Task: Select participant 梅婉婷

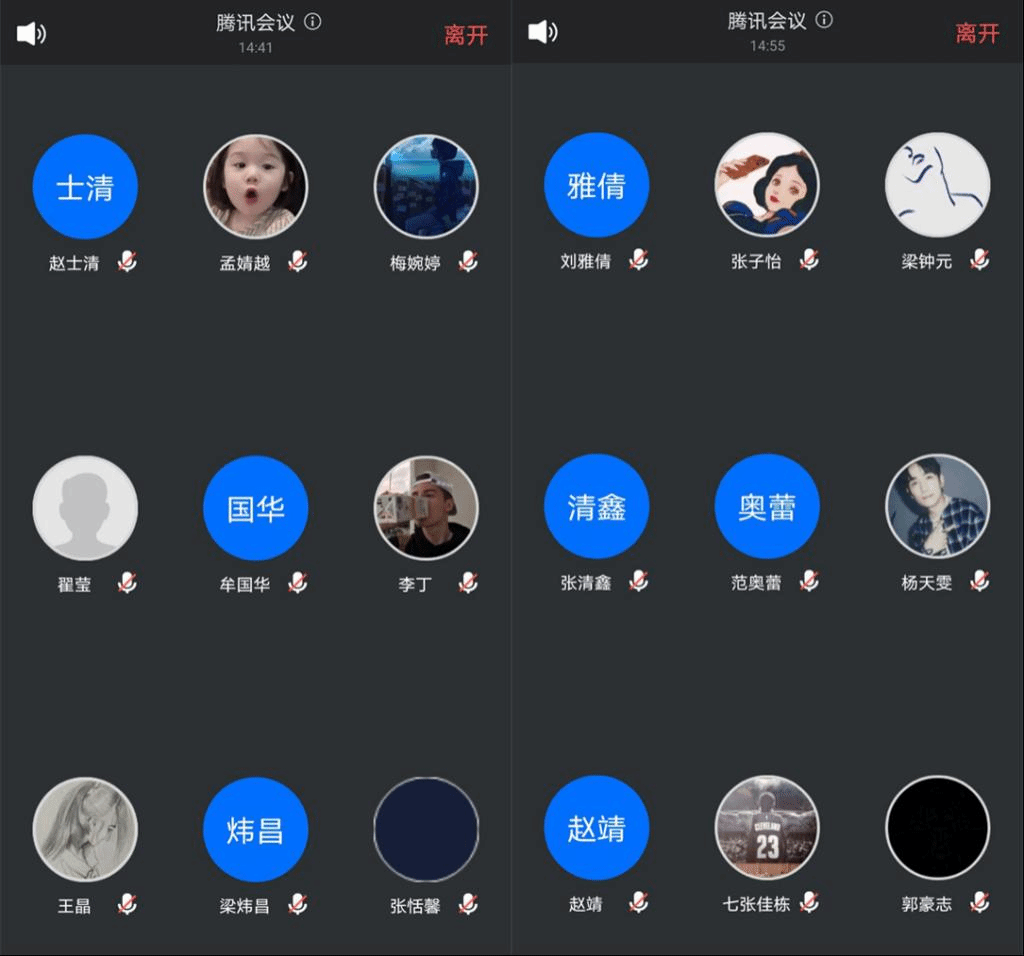Action: [426, 187]
